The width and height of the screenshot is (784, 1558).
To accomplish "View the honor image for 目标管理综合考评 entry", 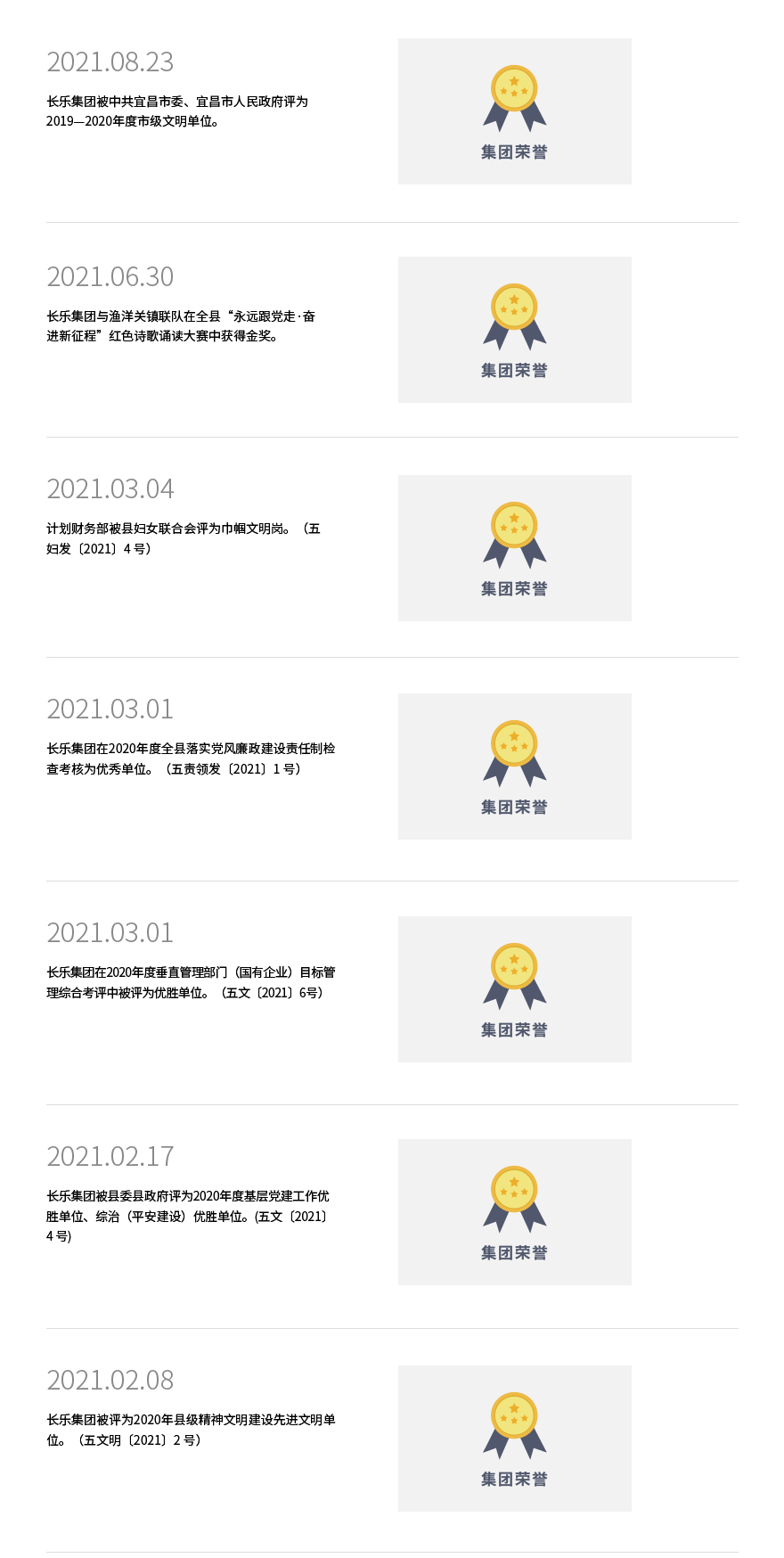I will click(514, 989).
